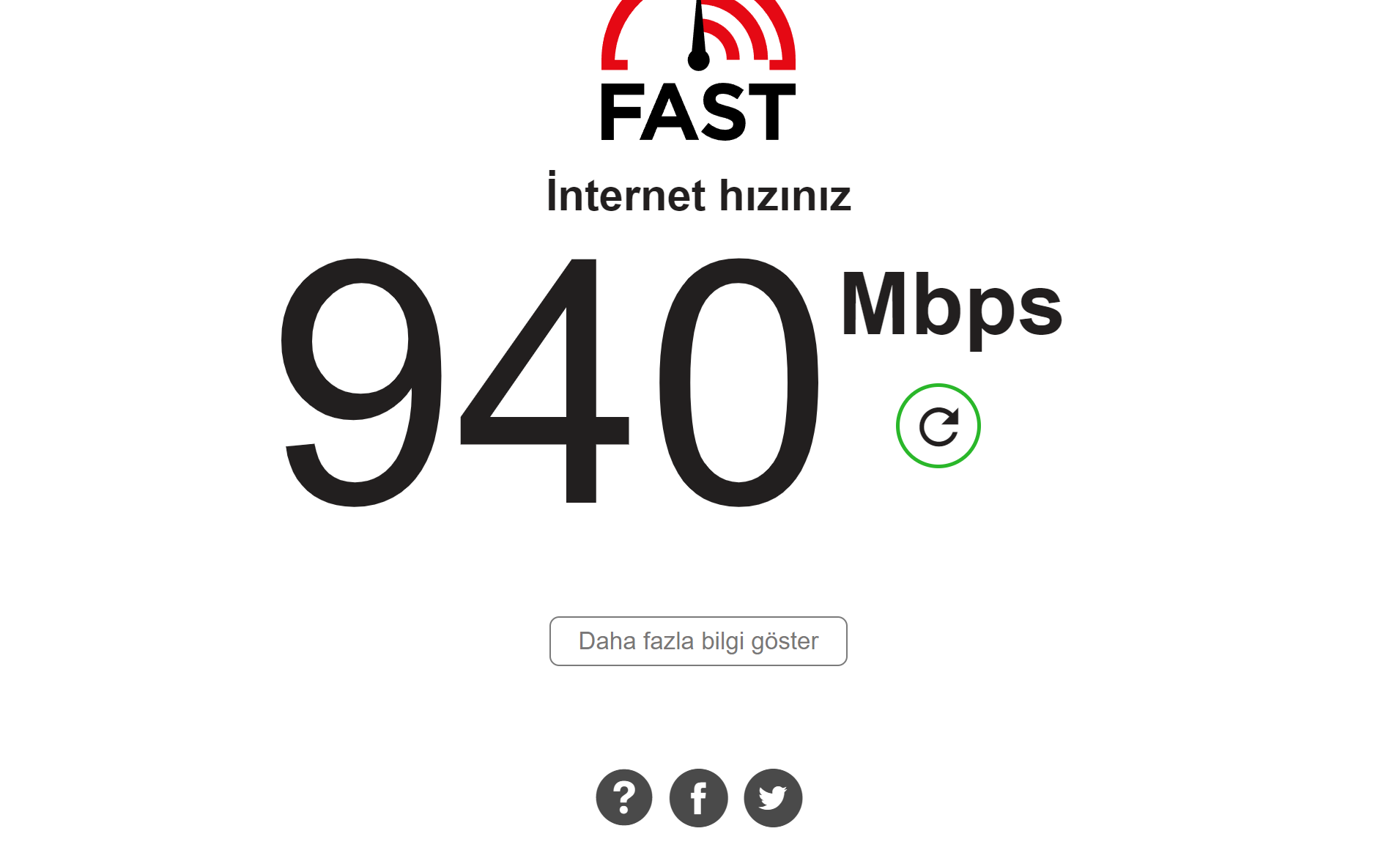Image resolution: width=1400 pixels, height=842 pixels.
Task: Open the question mark help icon
Action: tap(623, 797)
